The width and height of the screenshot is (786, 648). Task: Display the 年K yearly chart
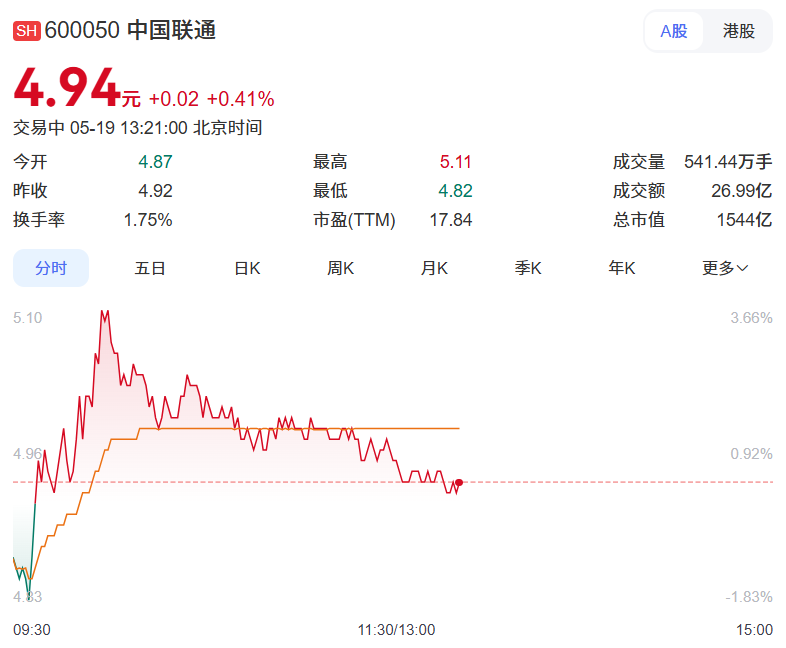[x=622, y=268]
